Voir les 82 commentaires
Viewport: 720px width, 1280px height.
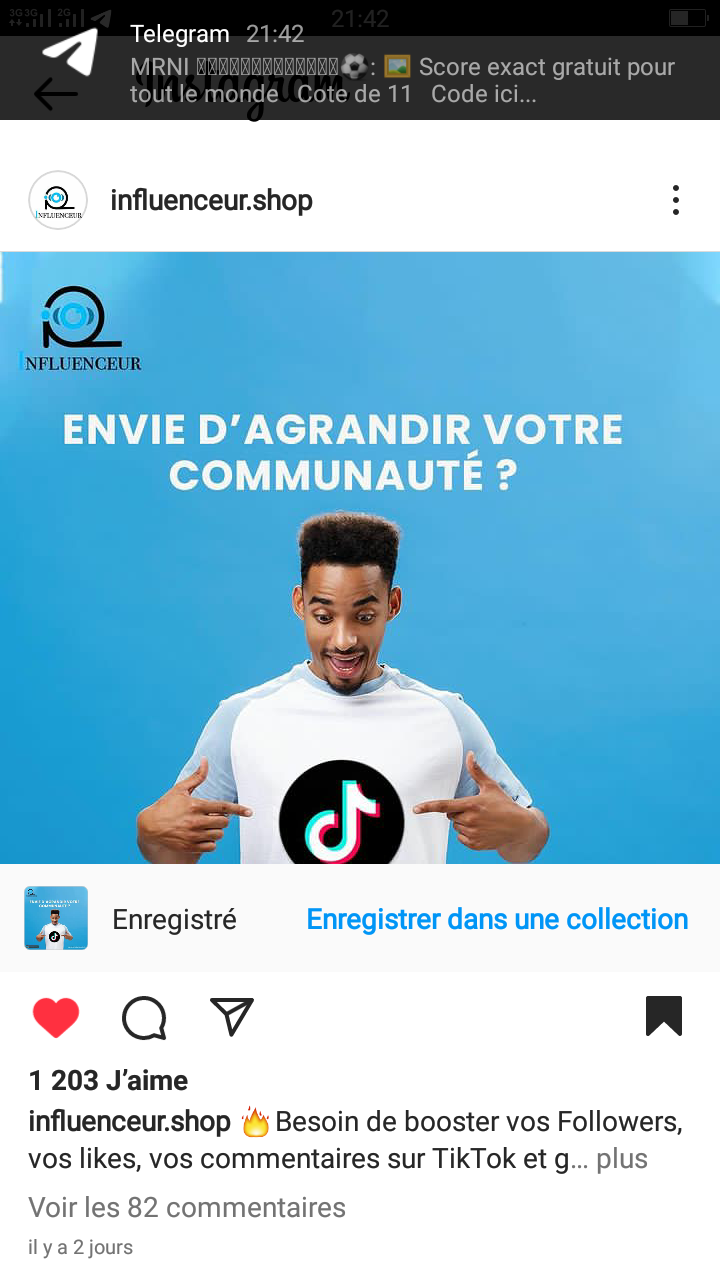pyautogui.click(x=187, y=1207)
